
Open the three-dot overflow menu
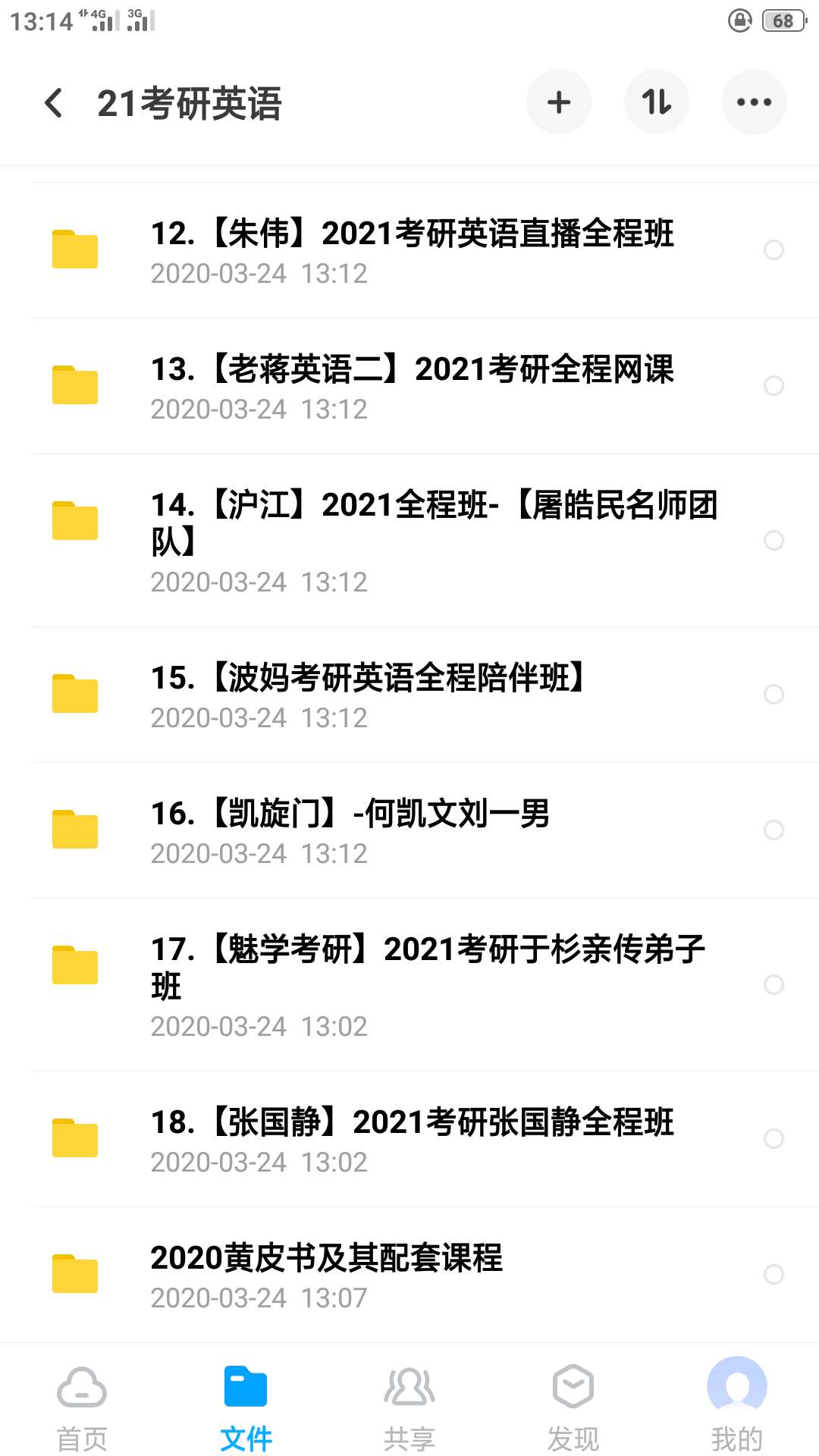754,102
